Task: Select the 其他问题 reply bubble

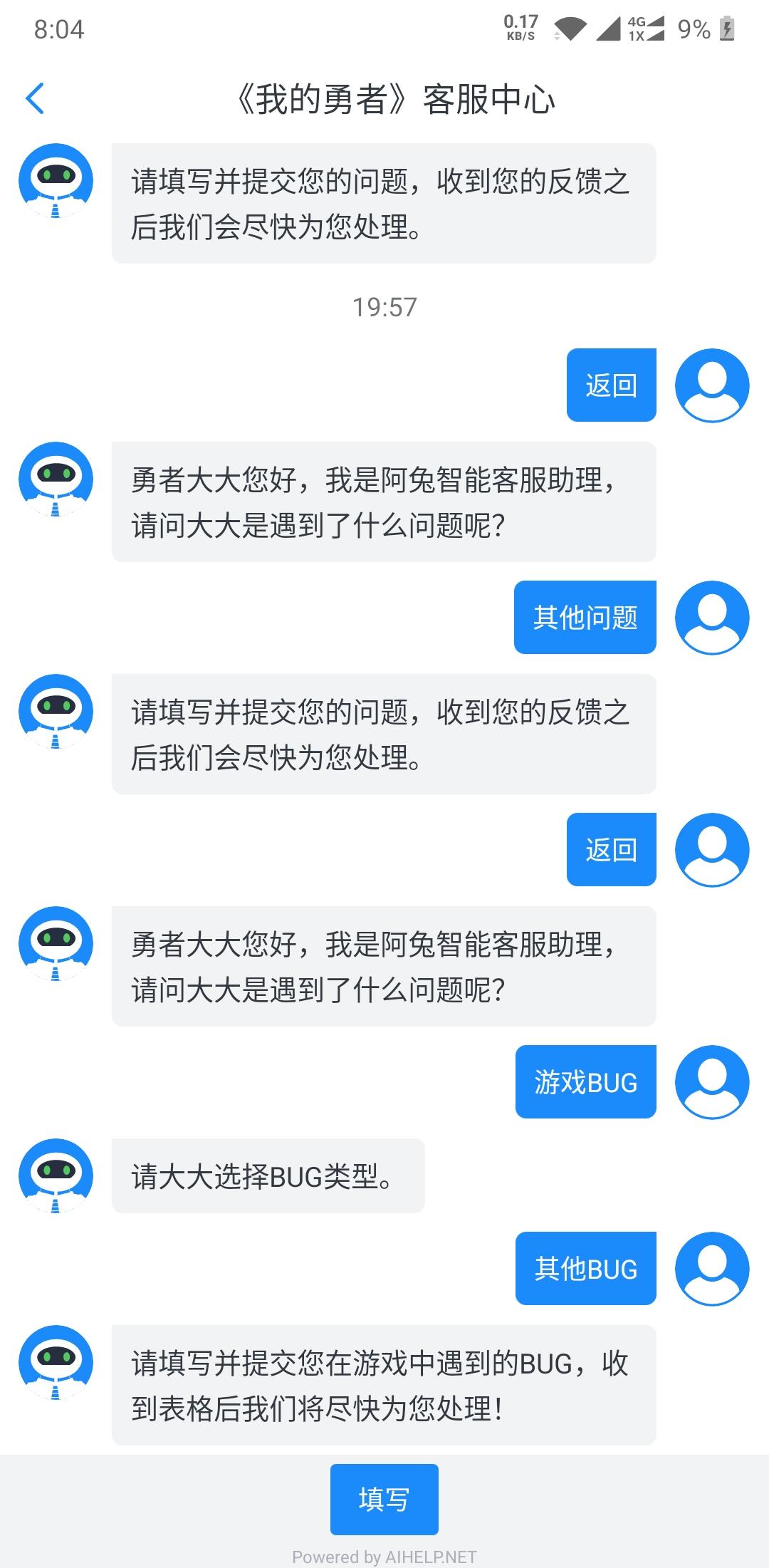Action: pos(585,617)
